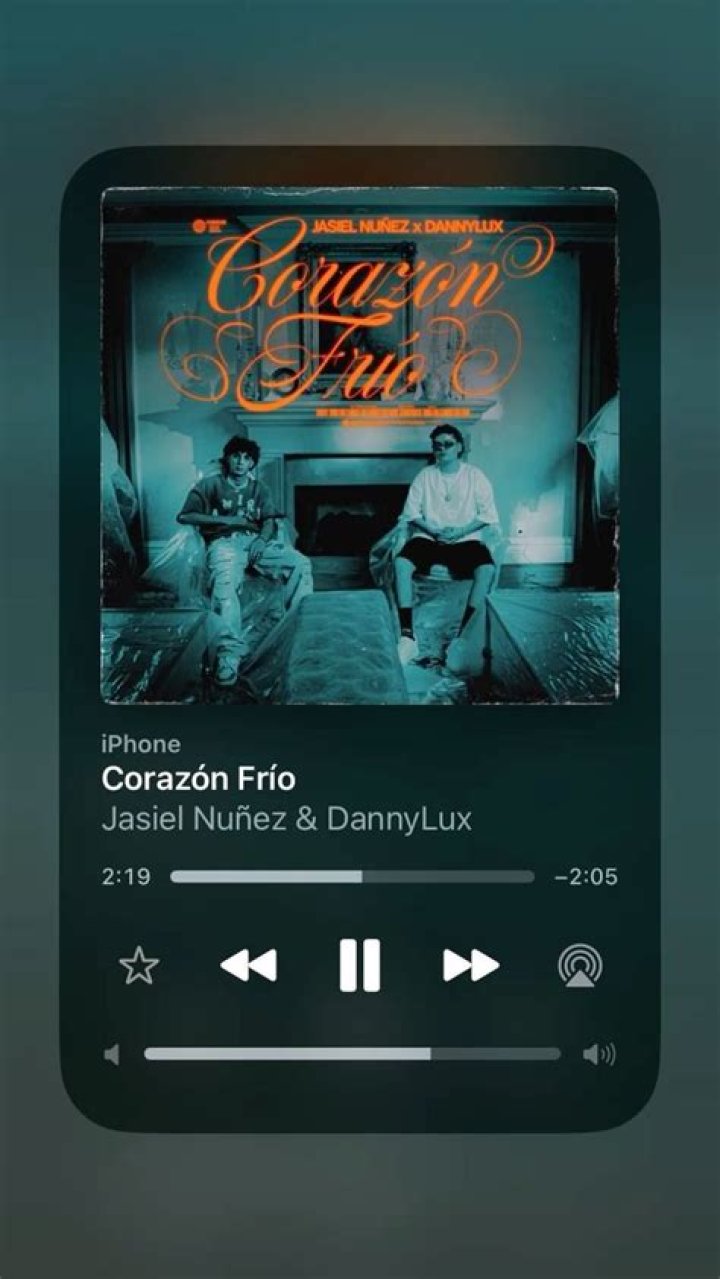This screenshot has width=720, height=1279.
Task: Tap a point on the volume slider
Action: (352, 1054)
